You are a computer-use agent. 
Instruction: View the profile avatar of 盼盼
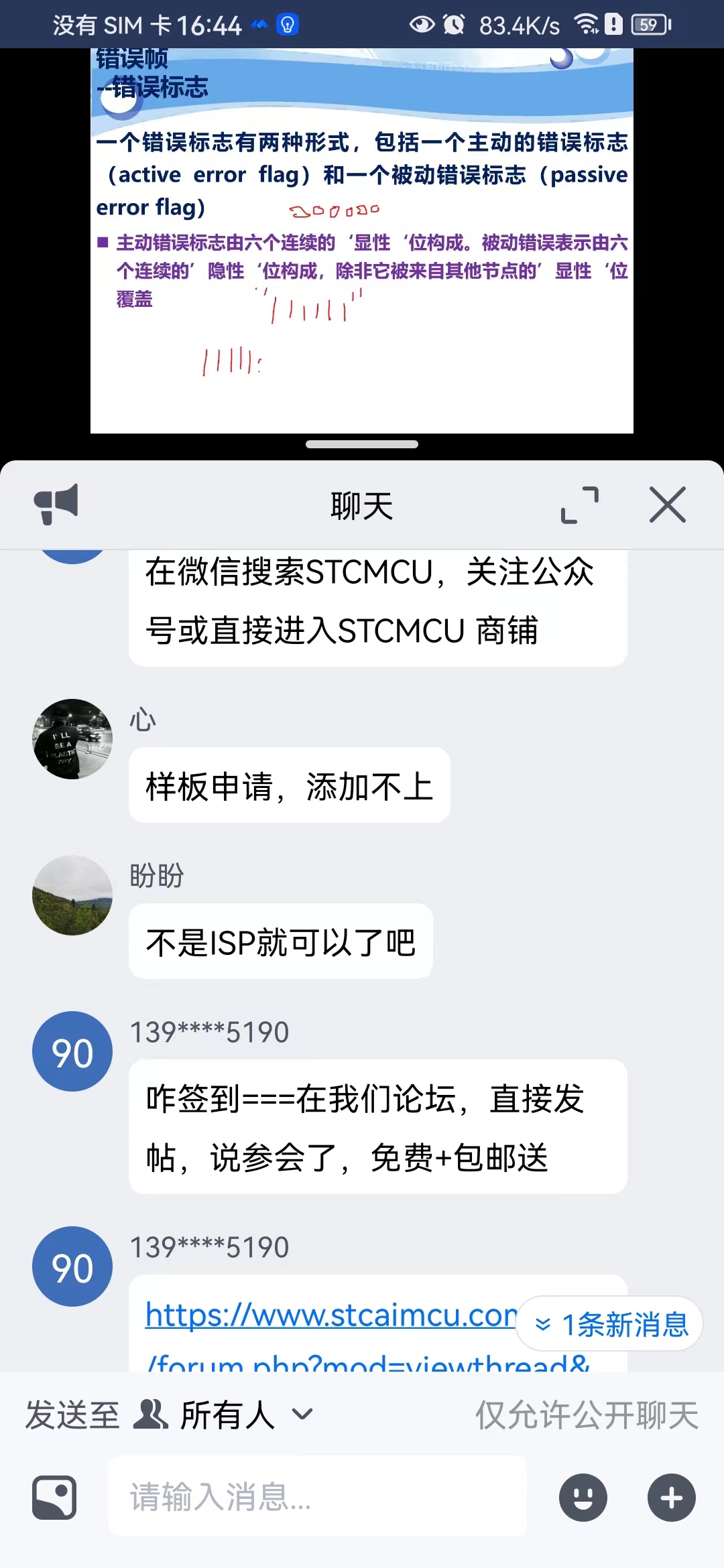click(72, 895)
